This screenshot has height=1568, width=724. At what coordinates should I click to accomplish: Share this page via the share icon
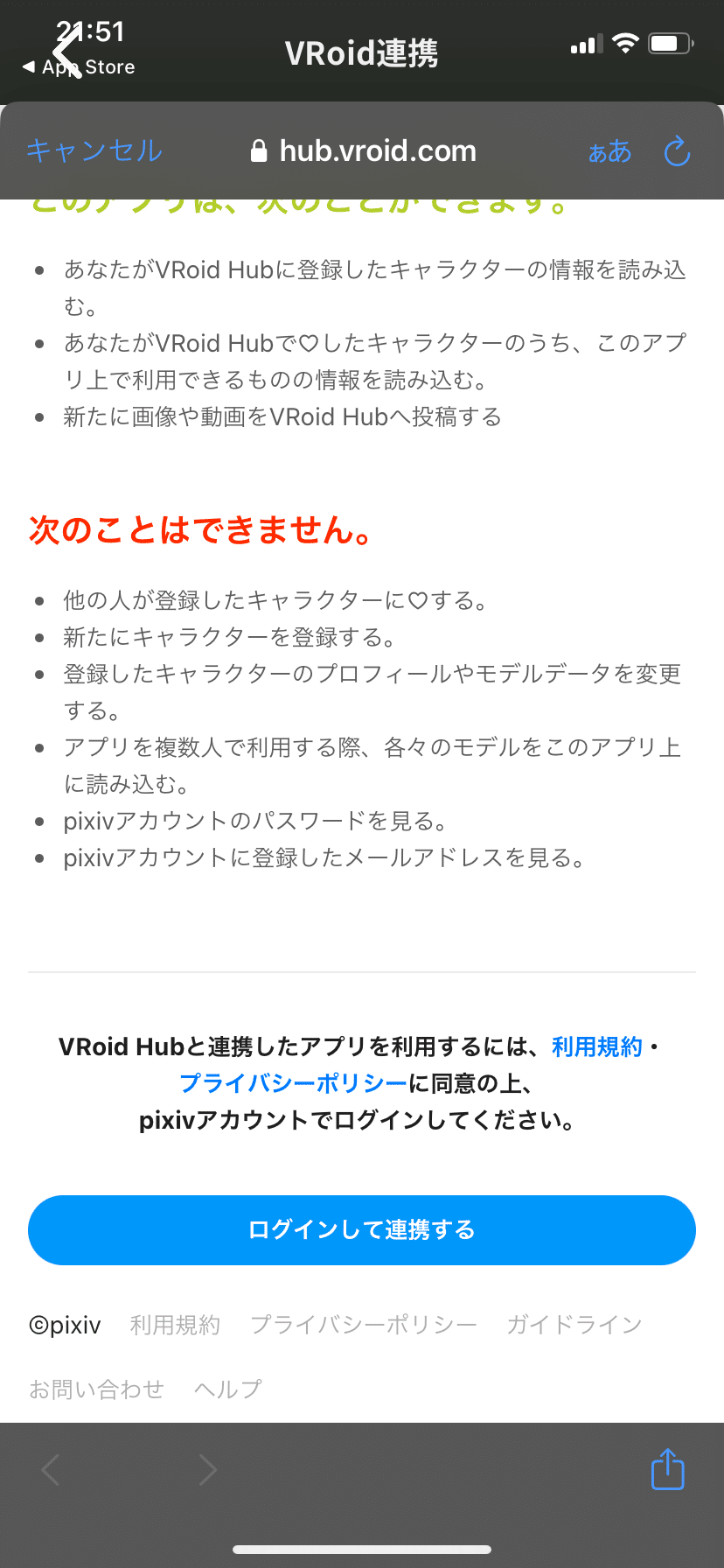tap(668, 1469)
